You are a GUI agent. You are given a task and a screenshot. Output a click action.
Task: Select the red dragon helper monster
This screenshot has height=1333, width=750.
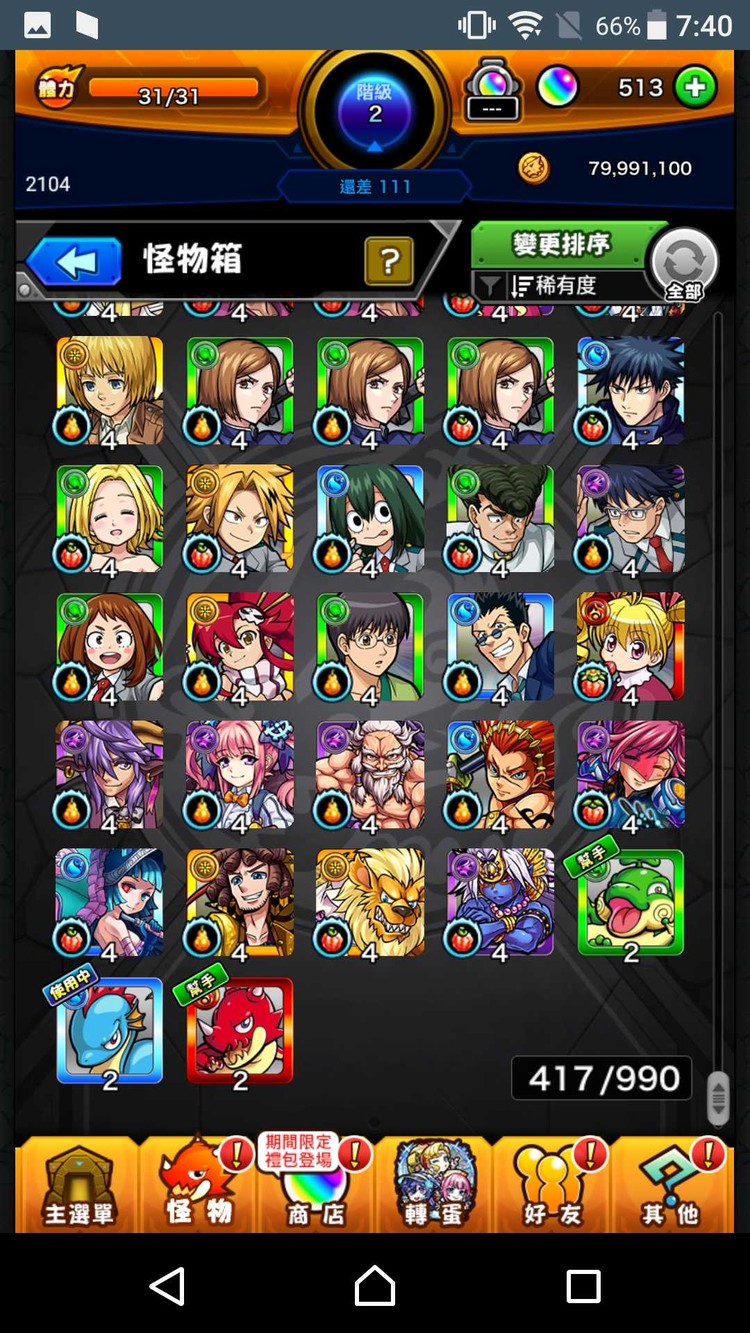(240, 1030)
